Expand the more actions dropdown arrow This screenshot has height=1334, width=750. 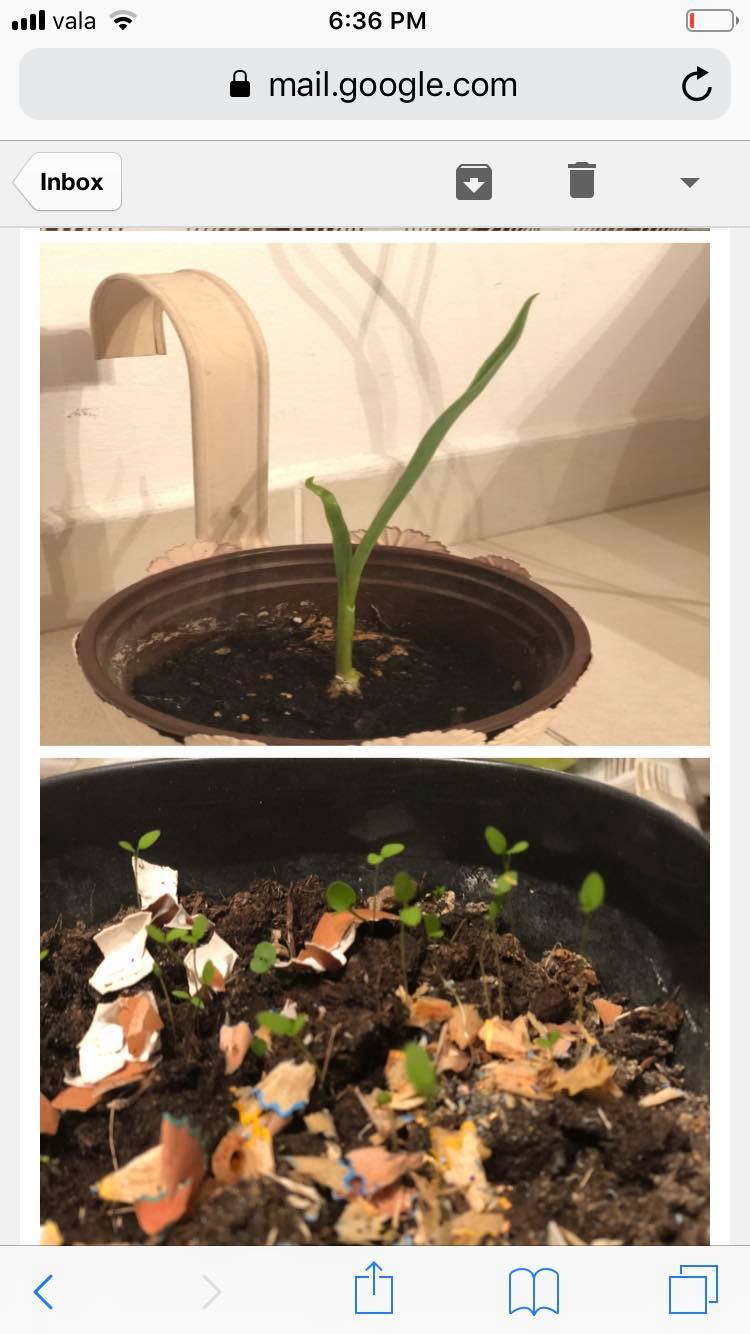pyautogui.click(x=689, y=182)
